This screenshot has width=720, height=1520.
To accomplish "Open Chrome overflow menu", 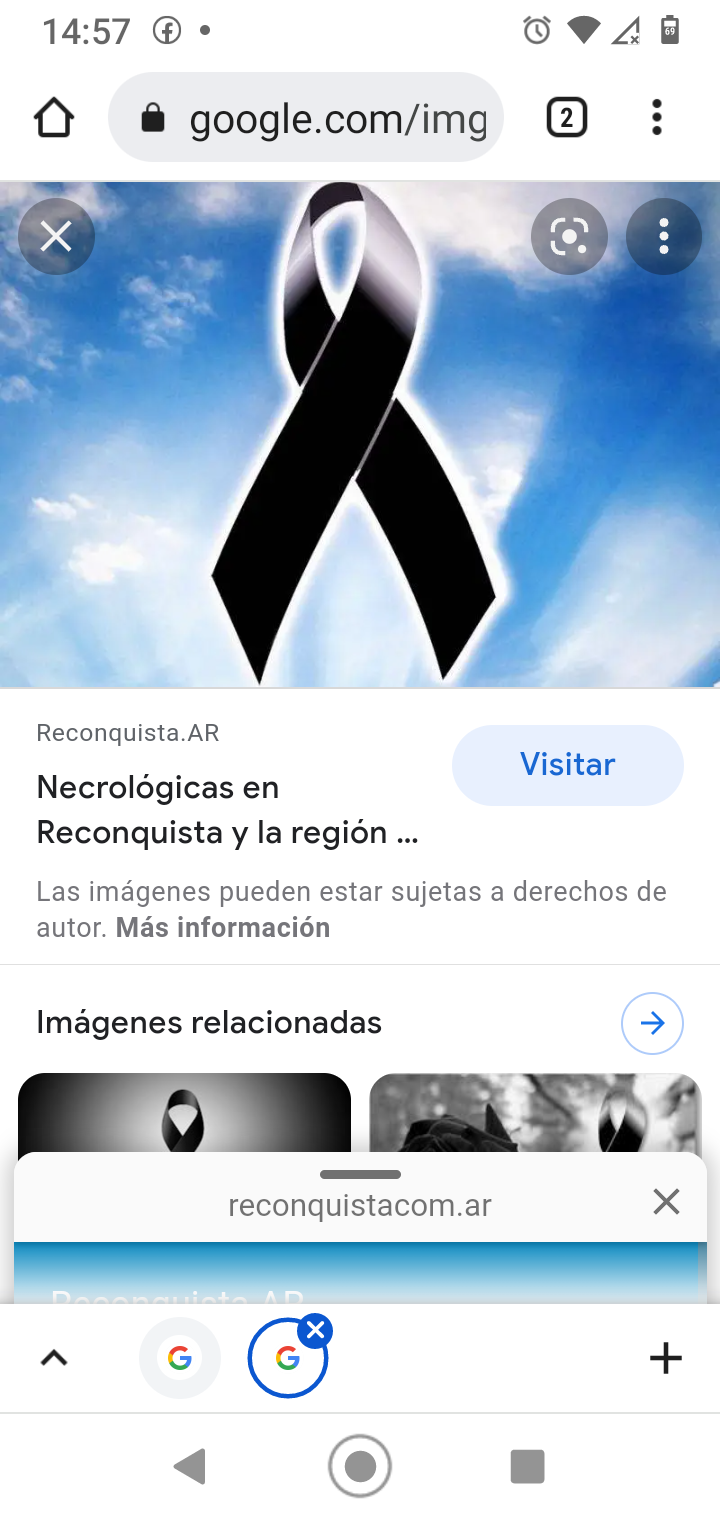I will (656, 118).
